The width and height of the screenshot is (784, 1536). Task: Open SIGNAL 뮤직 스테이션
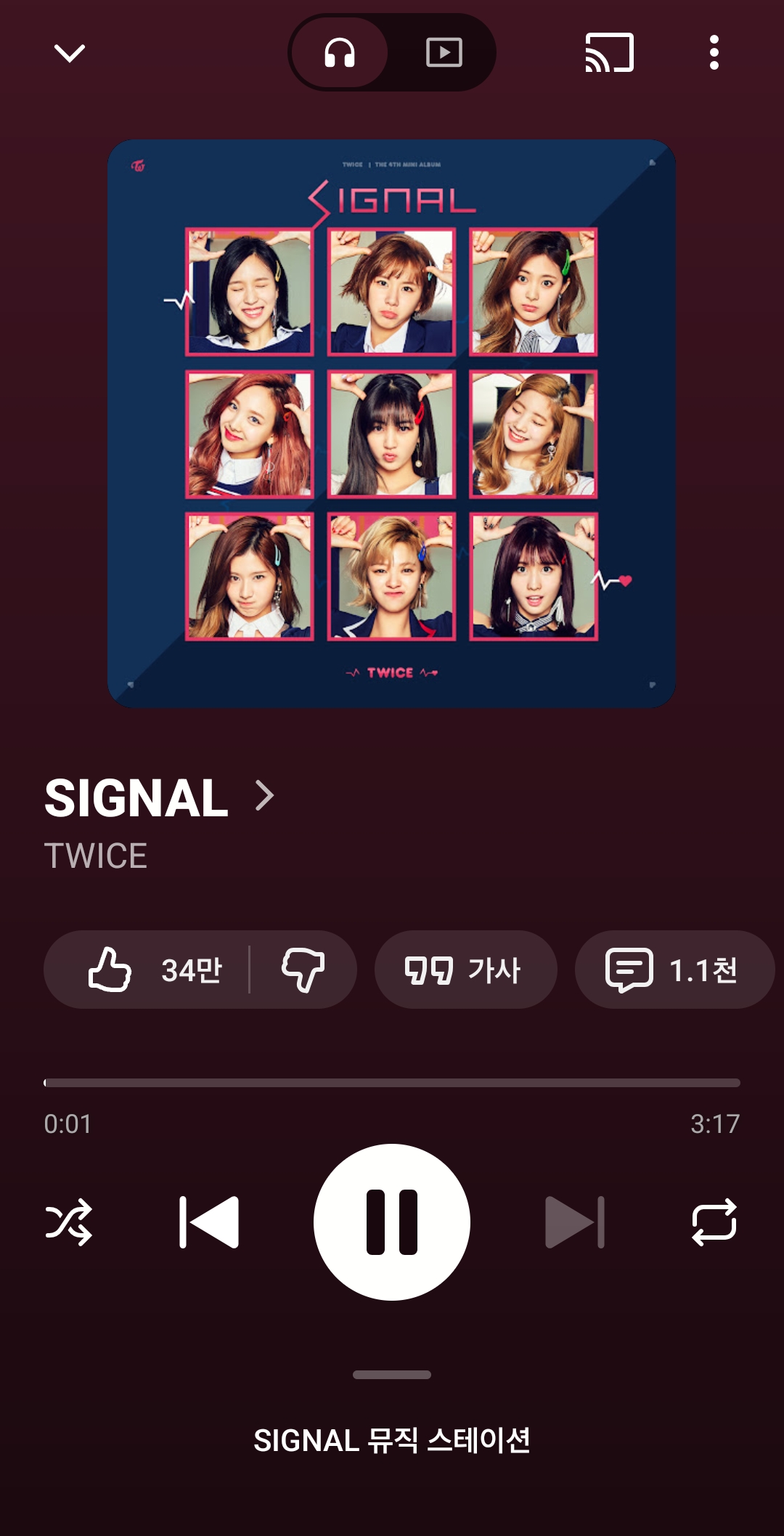point(392,1434)
